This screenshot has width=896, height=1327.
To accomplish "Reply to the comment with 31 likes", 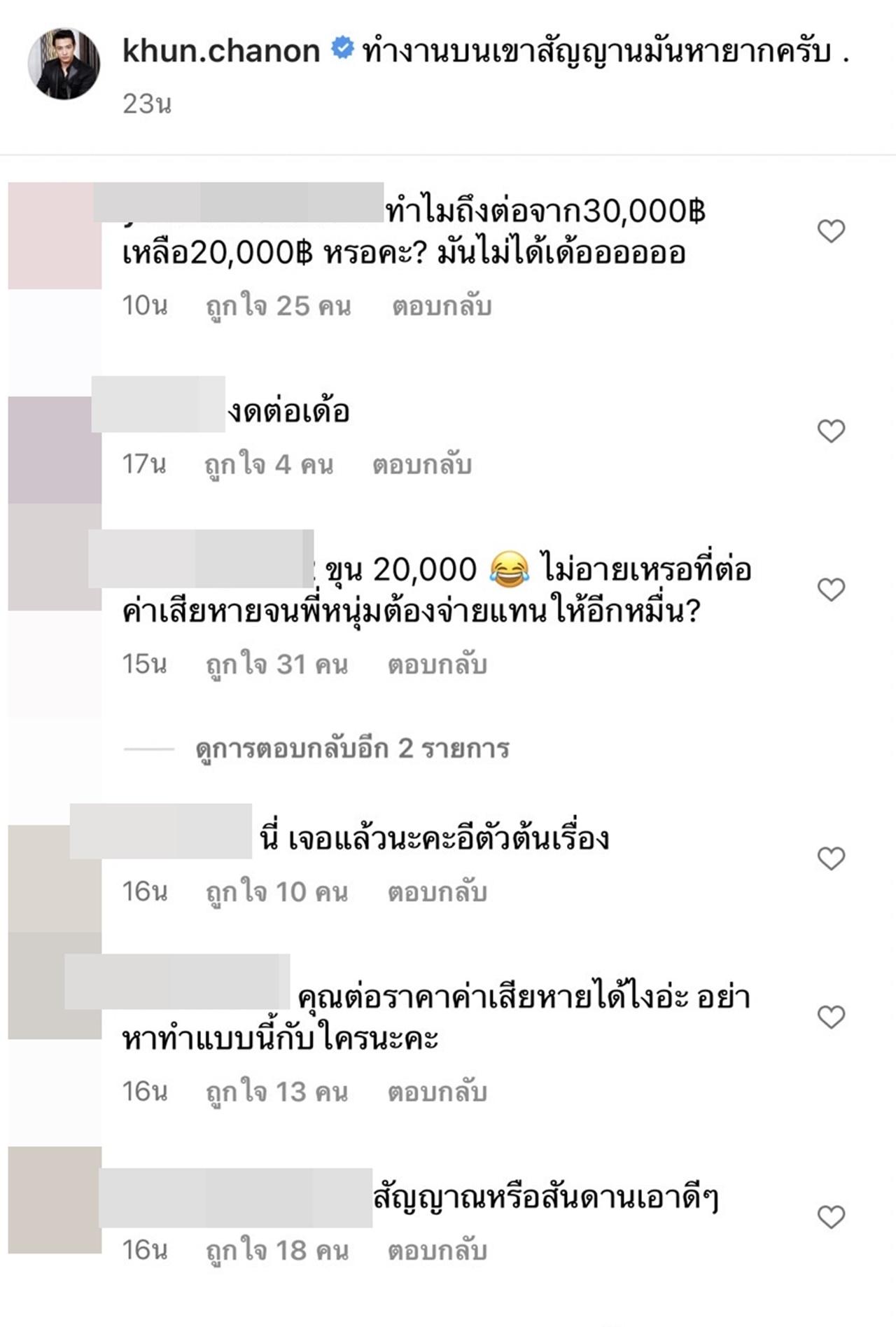I will point(437,665).
